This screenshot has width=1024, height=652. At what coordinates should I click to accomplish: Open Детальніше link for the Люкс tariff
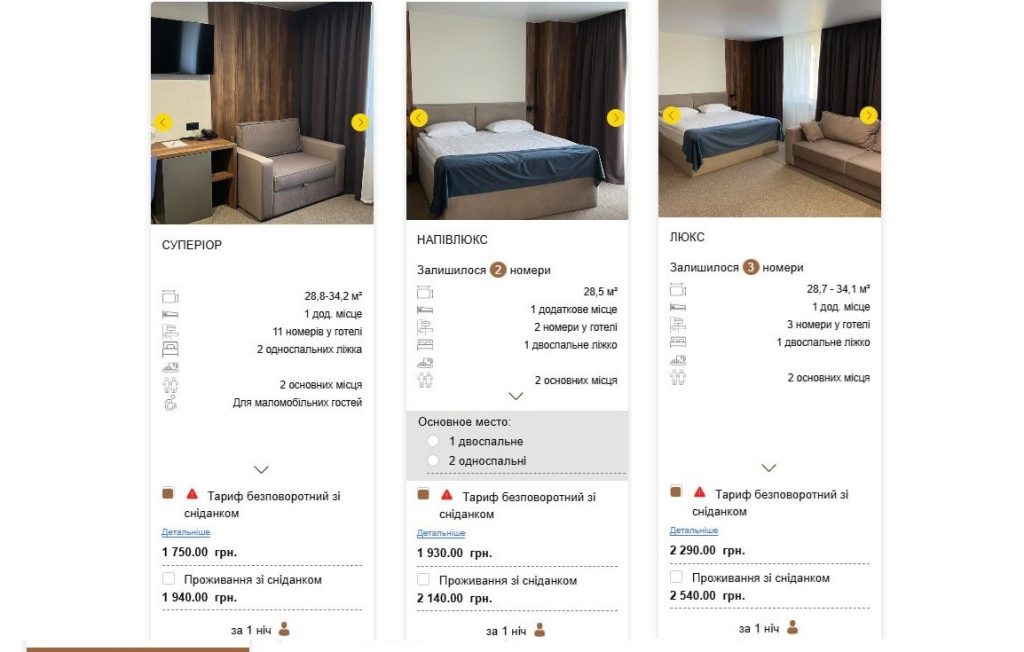(694, 530)
